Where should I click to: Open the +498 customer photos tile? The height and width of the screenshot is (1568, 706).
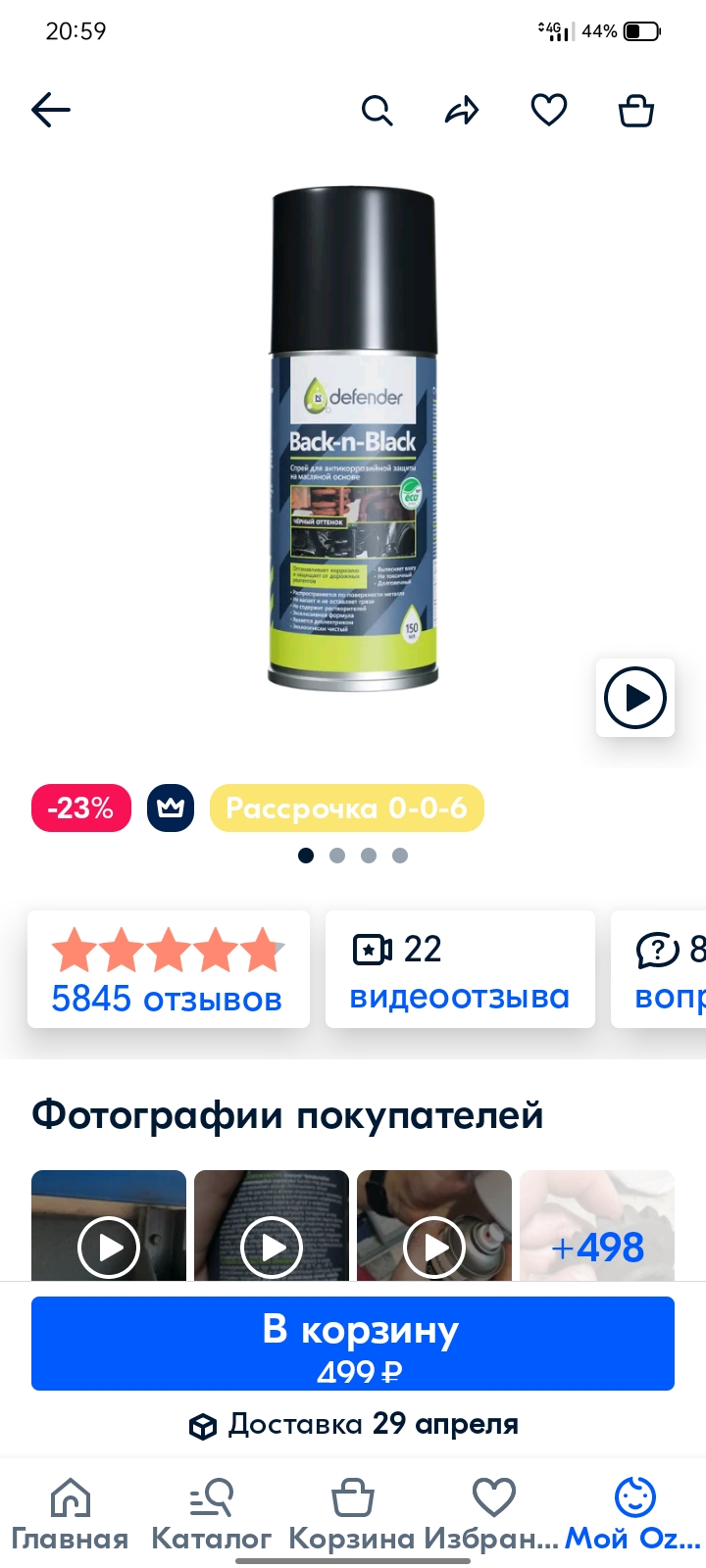pos(597,1225)
